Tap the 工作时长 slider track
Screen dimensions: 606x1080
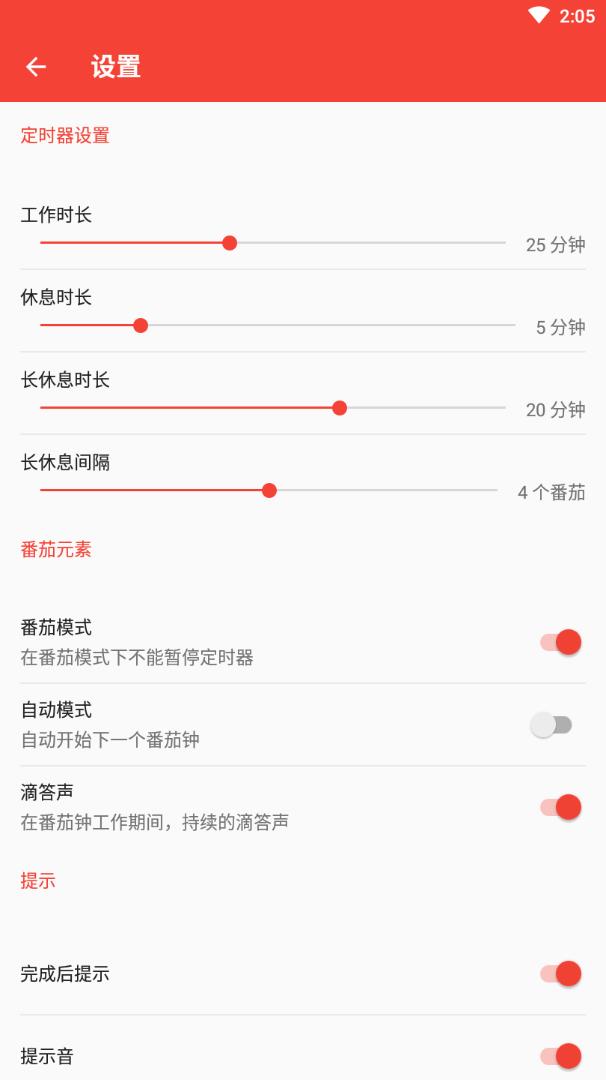point(272,243)
